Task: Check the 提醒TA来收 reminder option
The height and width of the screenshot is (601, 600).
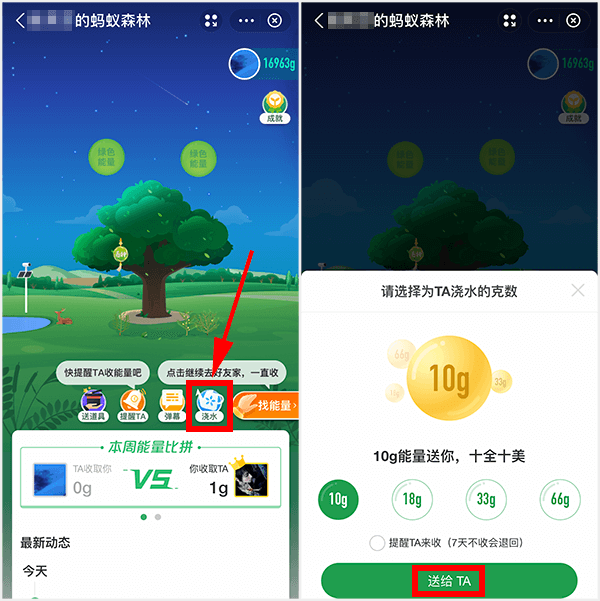Action: click(378, 543)
